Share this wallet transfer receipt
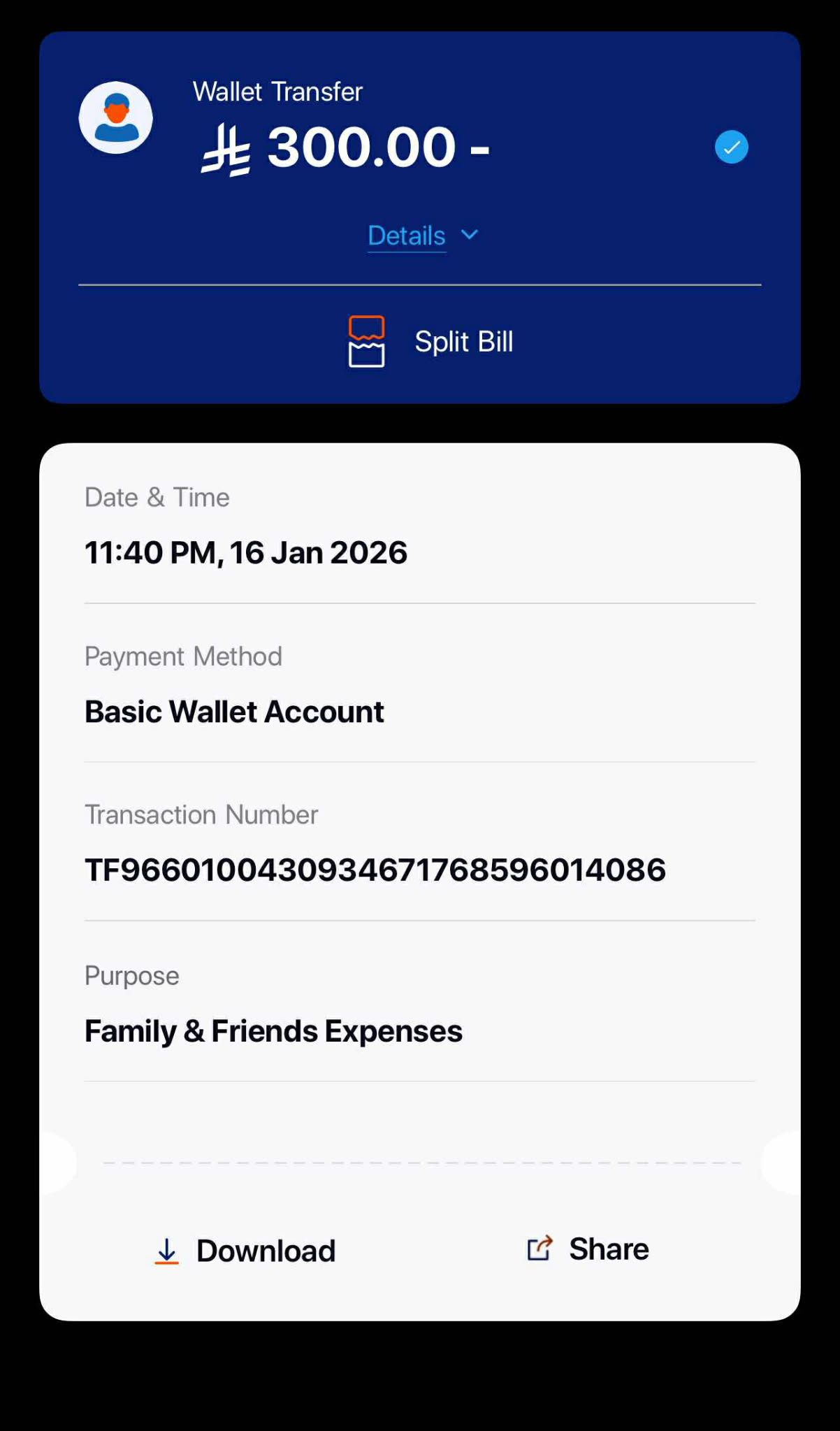This screenshot has height=1431, width=840. click(588, 1249)
